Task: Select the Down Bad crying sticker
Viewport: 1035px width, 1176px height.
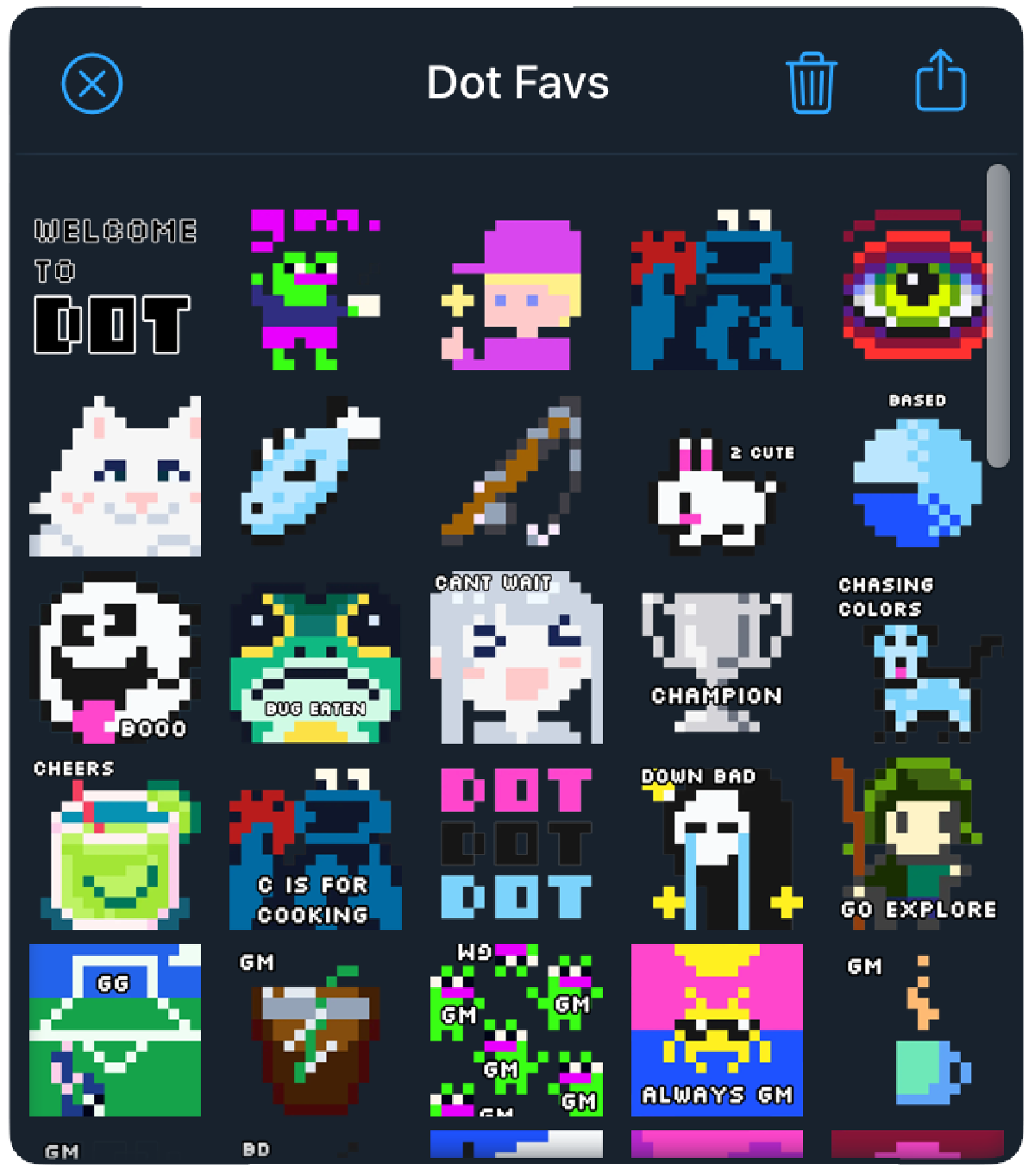Action: (x=717, y=848)
